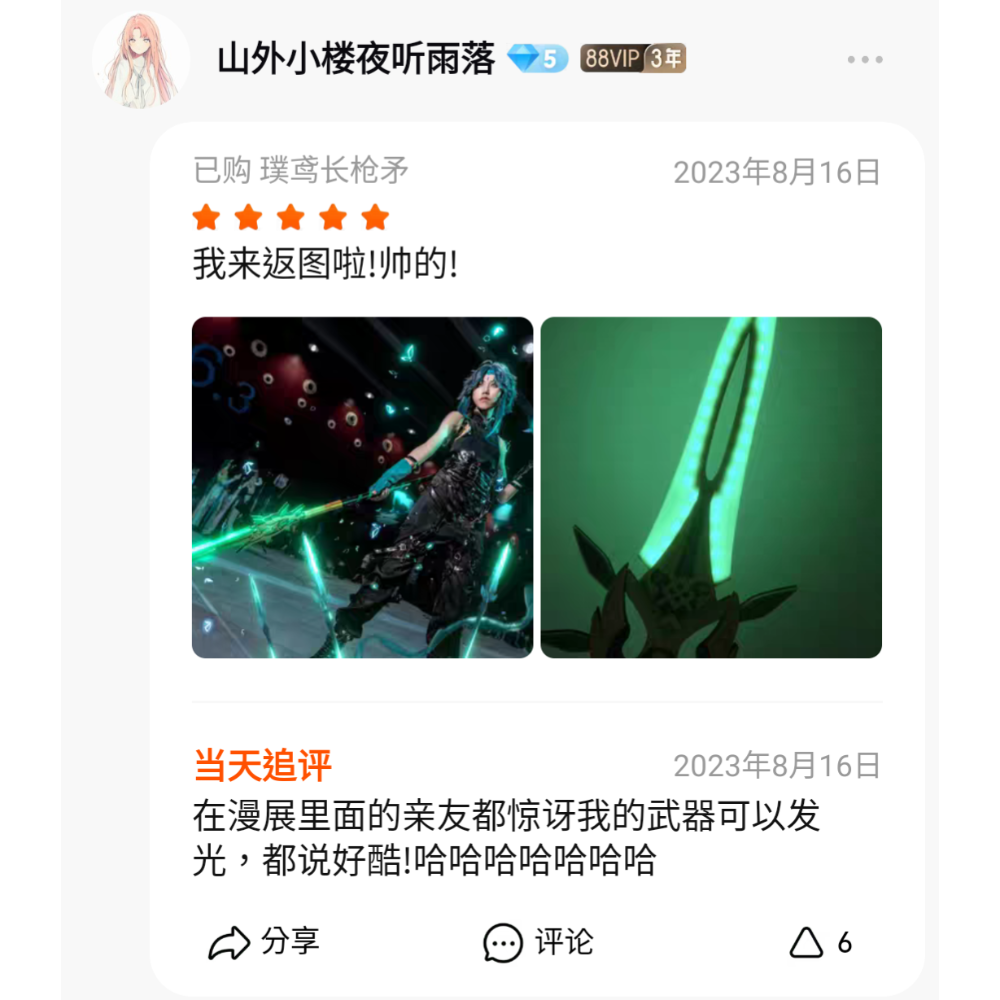The height and width of the screenshot is (1000, 1000).
Task: View the glowing green blade photo
Action: (x=711, y=488)
